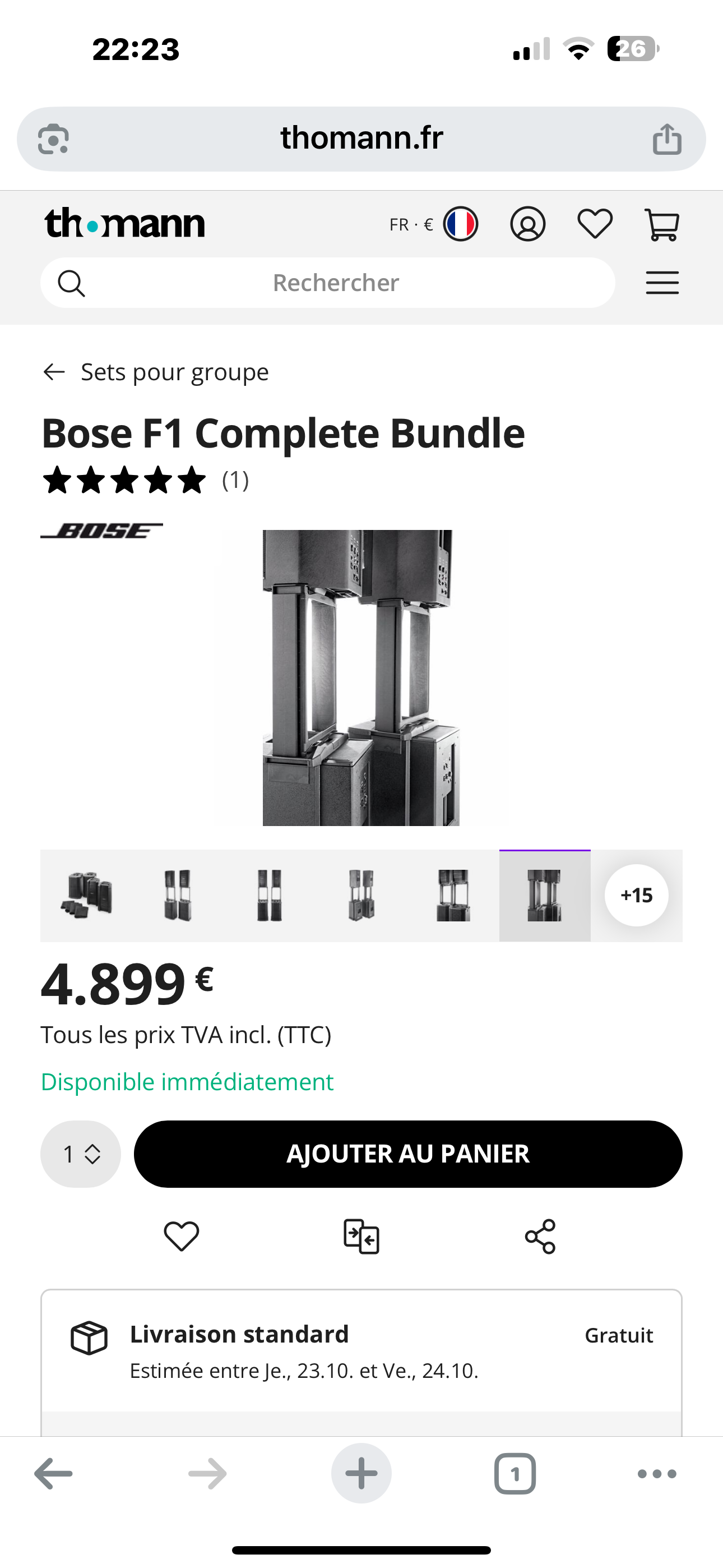Add product to wishlist below cart button
The height and width of the screenshot is (1568, 723).
[x=182, y=1236]
